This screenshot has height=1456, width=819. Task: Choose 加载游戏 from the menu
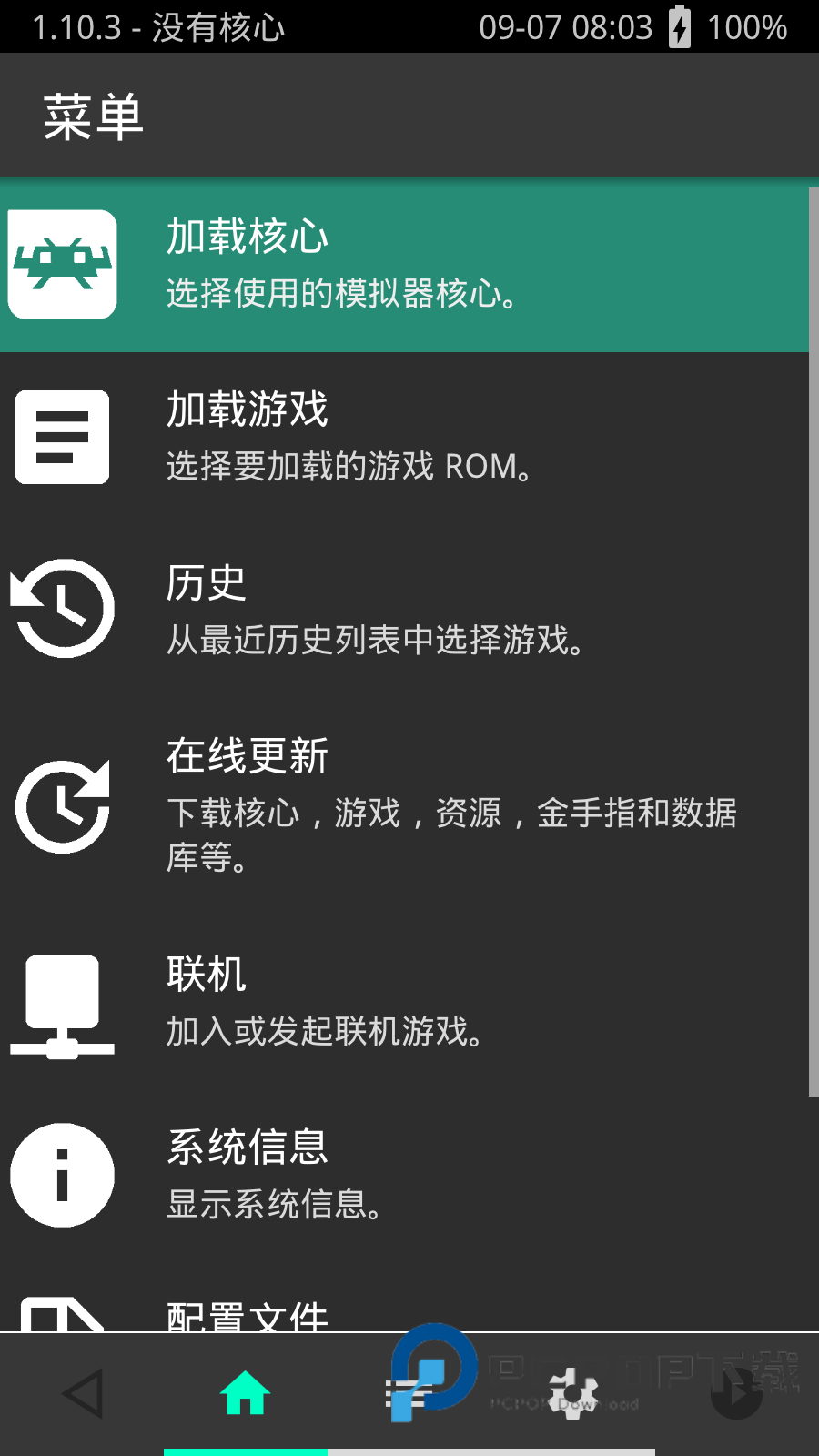409,437
